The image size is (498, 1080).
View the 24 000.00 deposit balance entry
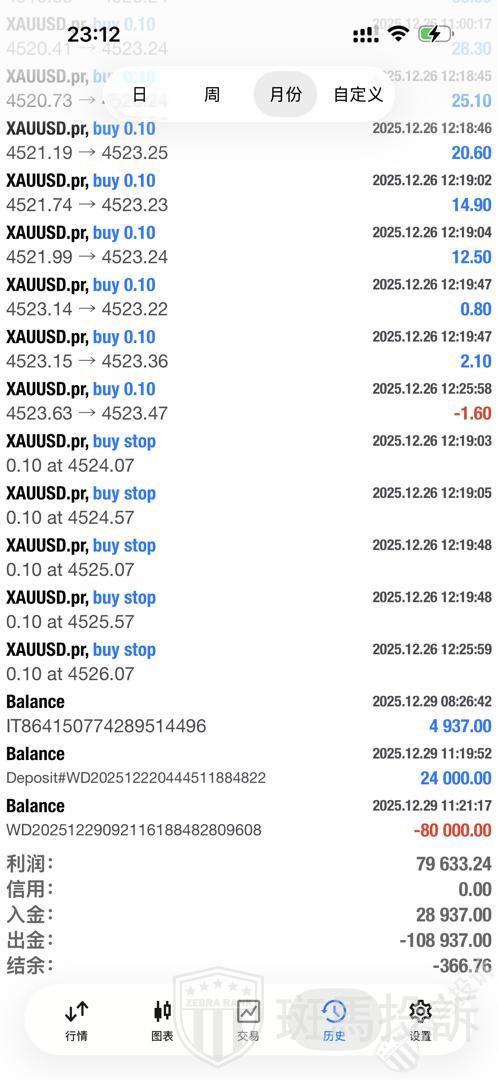pos(249,765)
